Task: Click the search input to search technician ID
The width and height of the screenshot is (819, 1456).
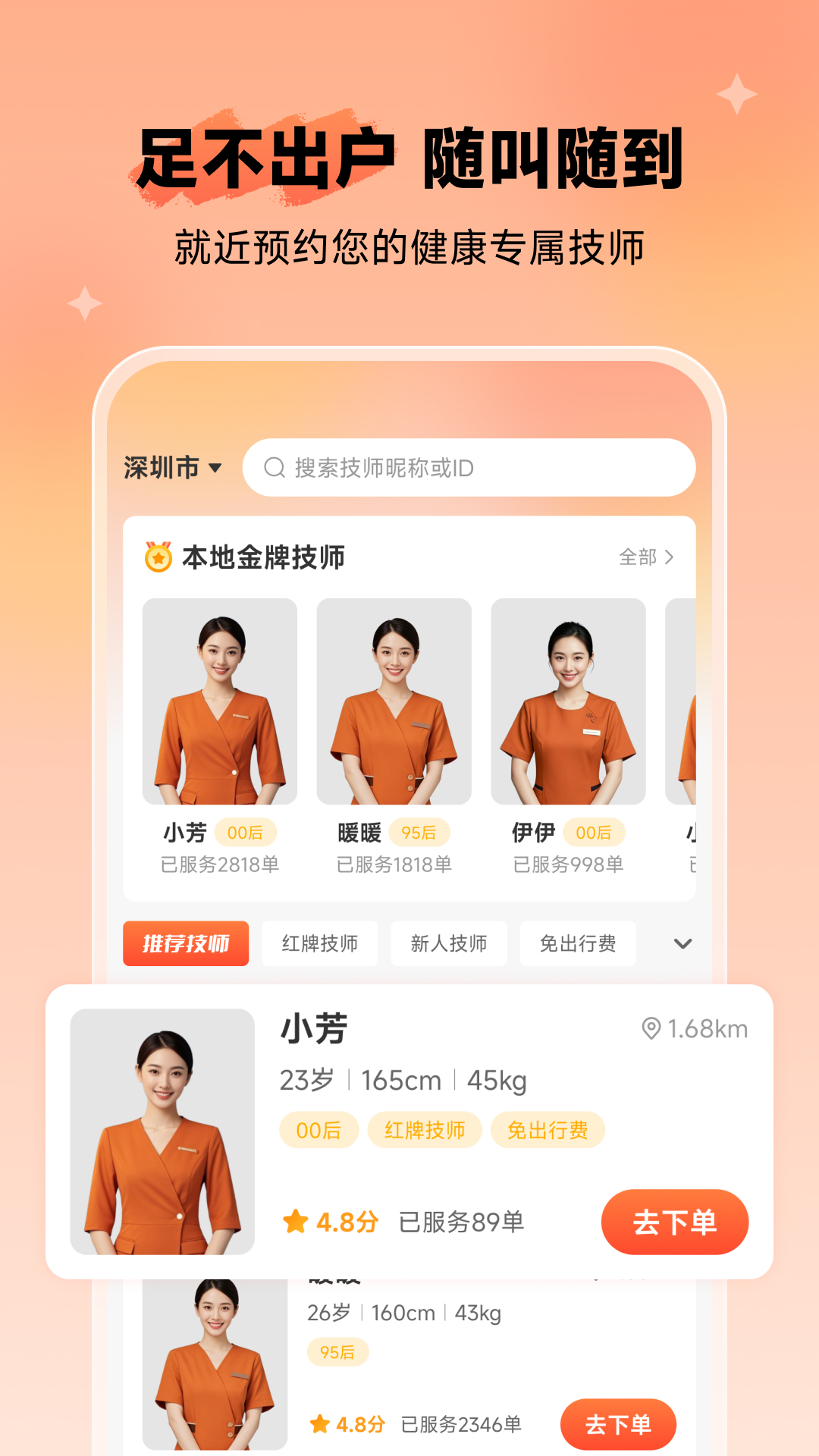Action: [470, 468]
